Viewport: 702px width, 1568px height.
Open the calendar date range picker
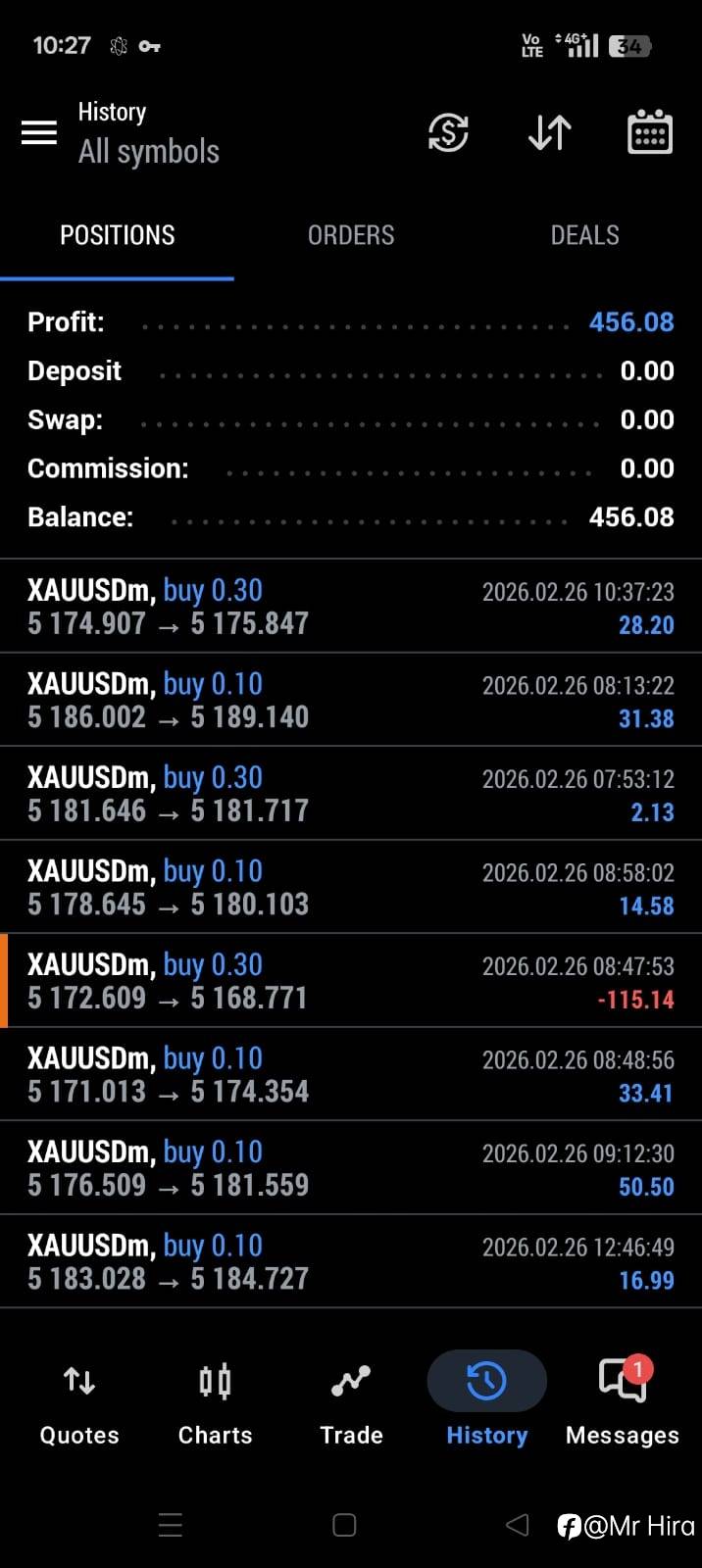[x=649, y=132]
